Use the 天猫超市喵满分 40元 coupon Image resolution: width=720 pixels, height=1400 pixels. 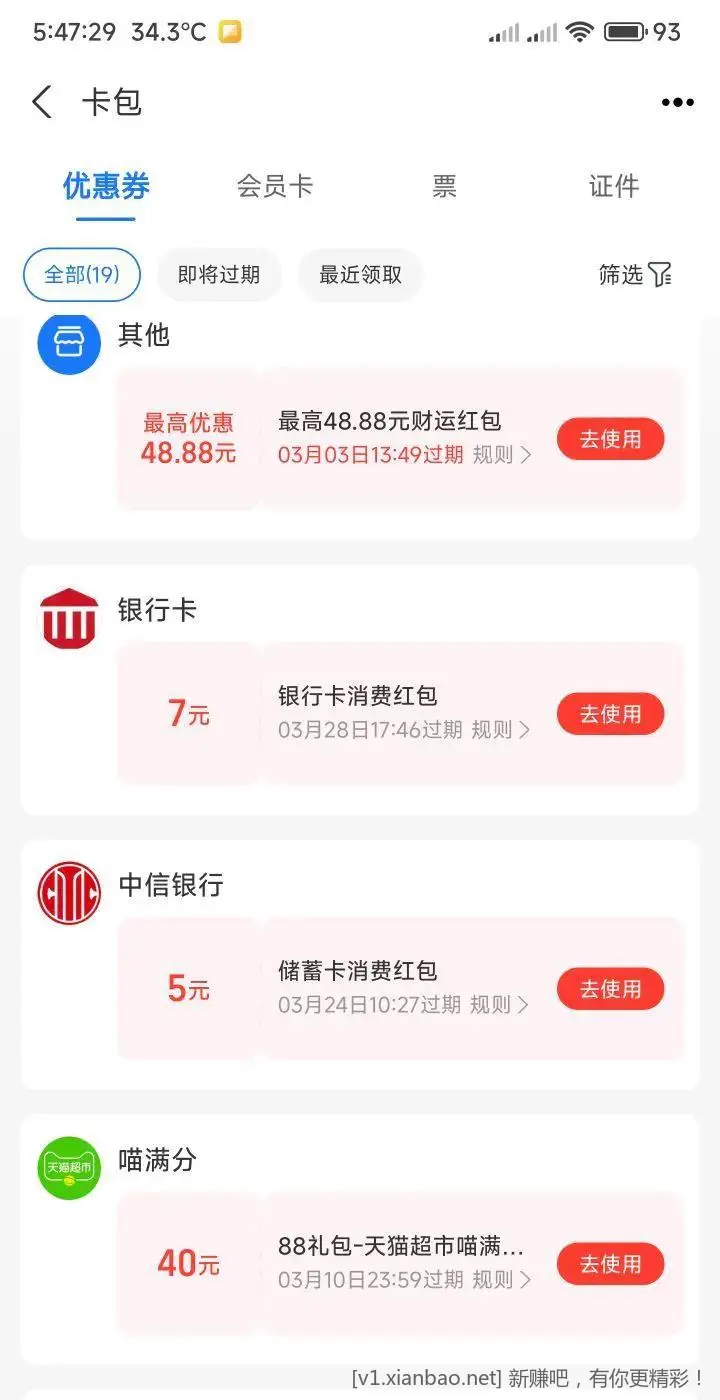610,1264
